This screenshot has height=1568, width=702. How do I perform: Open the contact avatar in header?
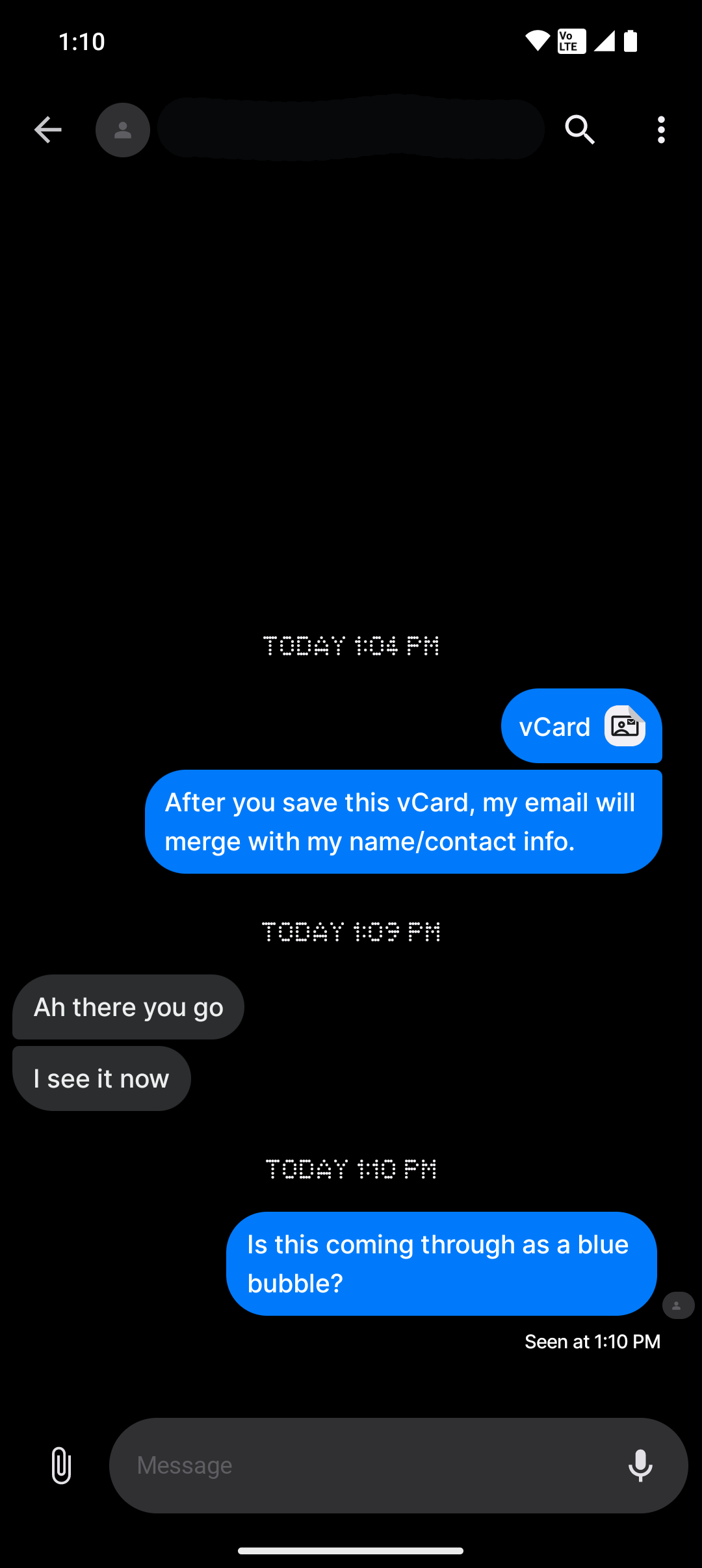(123, 130)
